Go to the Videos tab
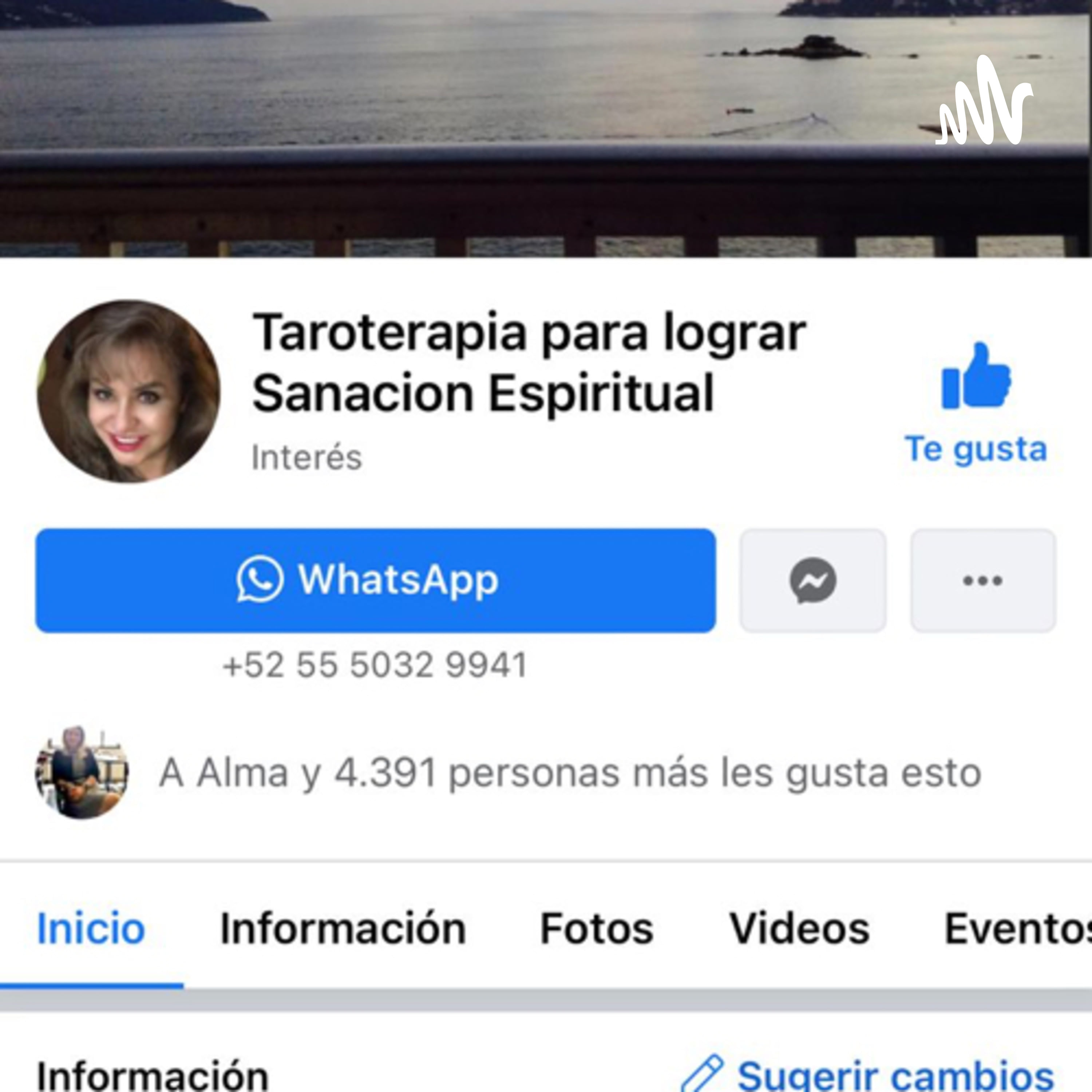The height and width of the screenshot is (1092, 1092). click(799, 929)
